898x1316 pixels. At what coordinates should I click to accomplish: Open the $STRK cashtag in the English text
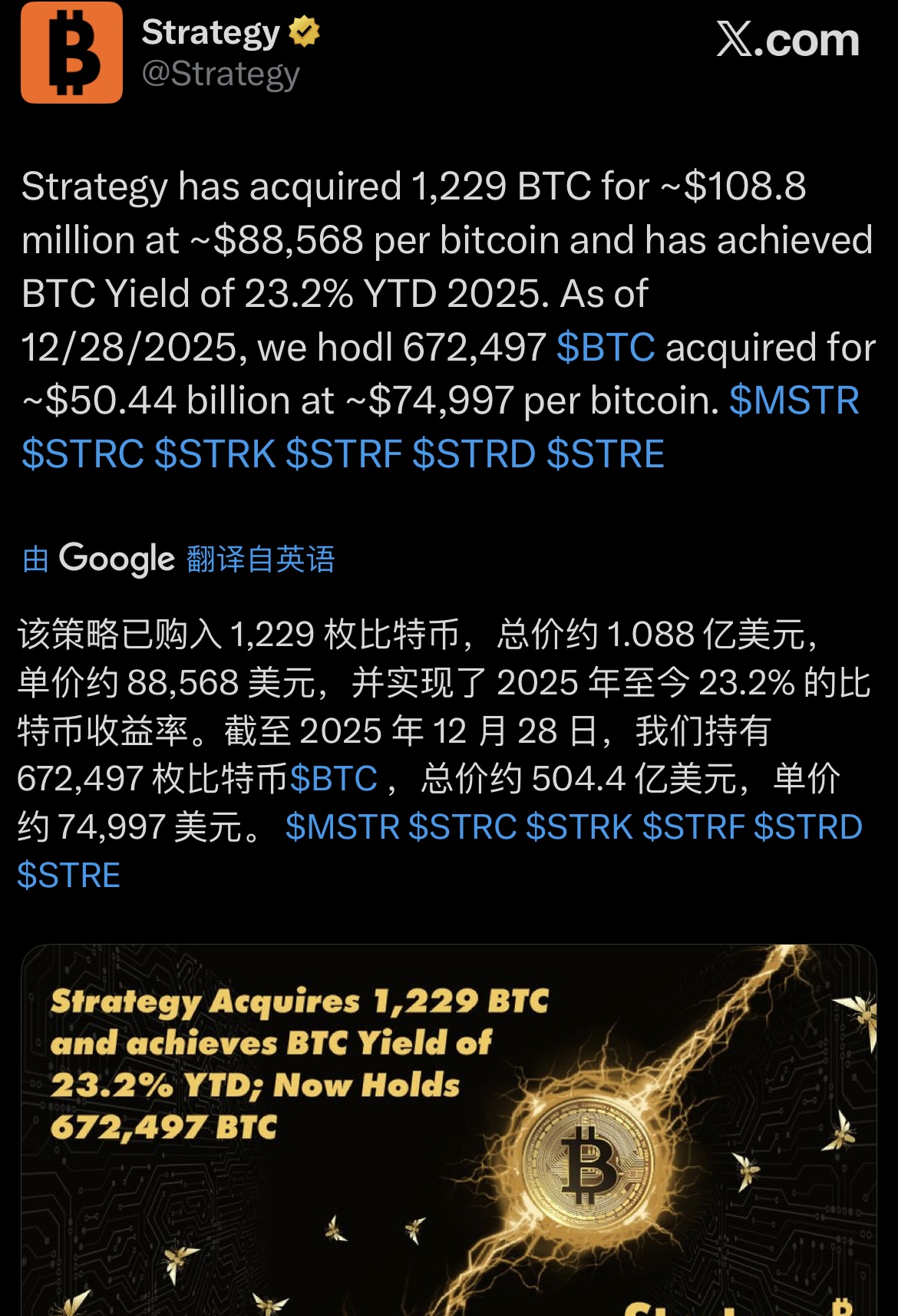[x=215, y=454]
